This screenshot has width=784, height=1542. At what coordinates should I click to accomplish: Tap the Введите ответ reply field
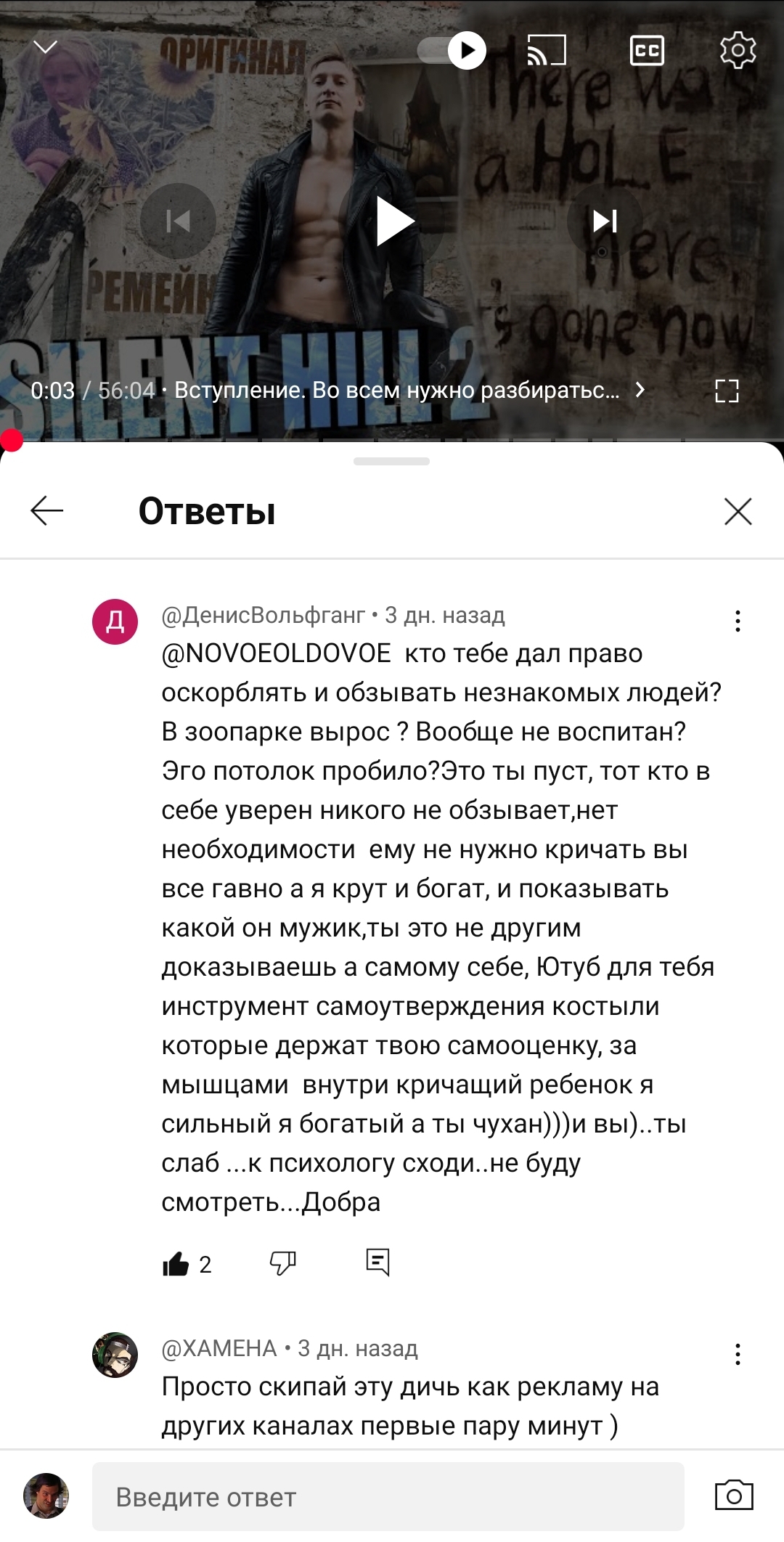point(388,1496)
